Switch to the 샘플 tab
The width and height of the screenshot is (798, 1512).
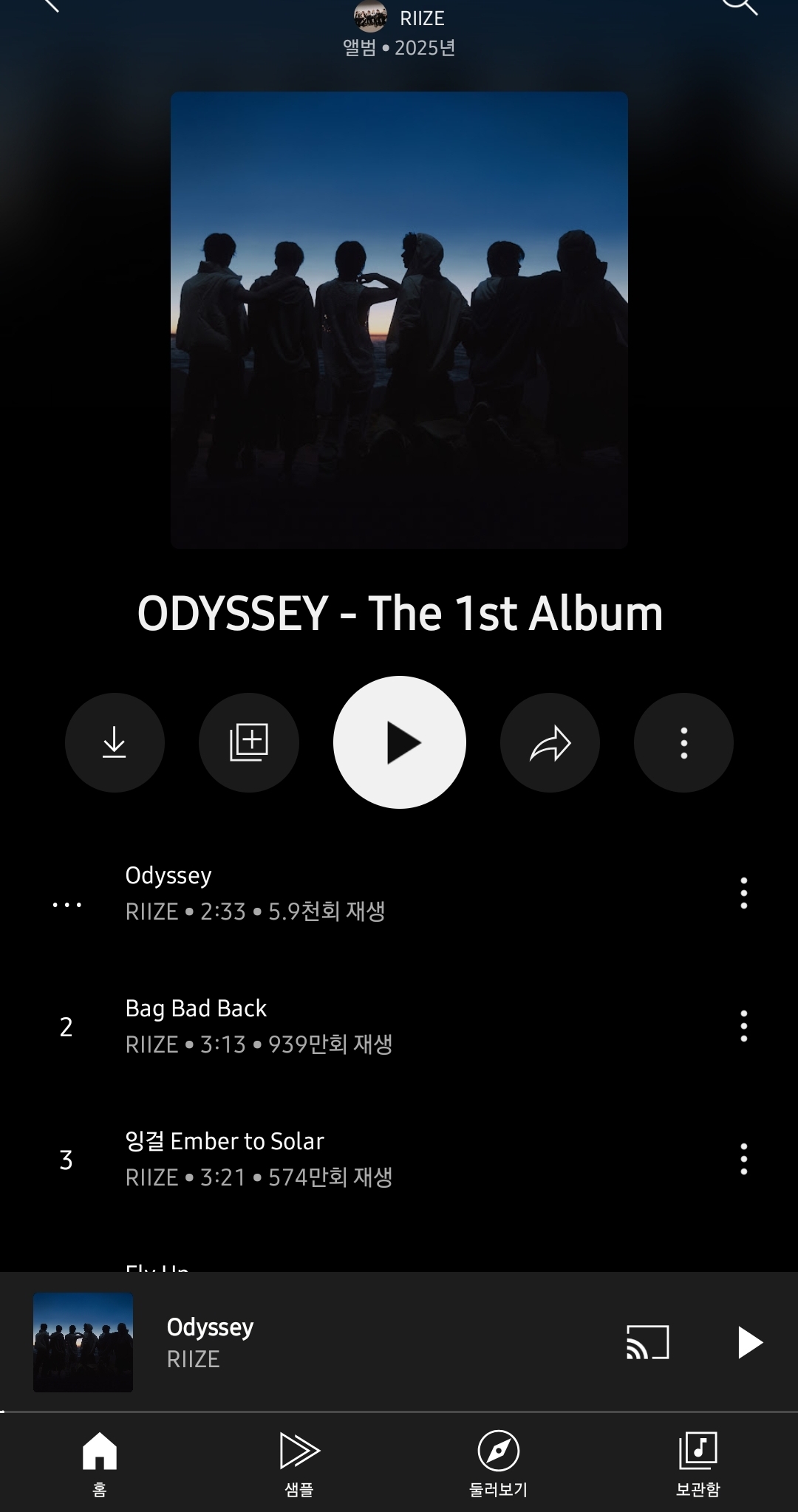[299, 1463]
